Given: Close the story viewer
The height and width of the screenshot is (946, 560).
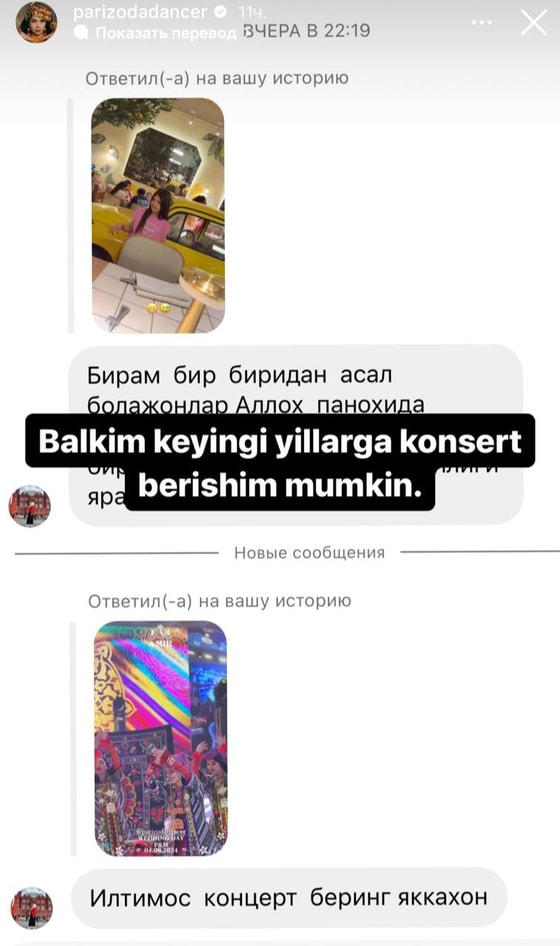Looking at the screenshot, I should [x=533, y=23].
